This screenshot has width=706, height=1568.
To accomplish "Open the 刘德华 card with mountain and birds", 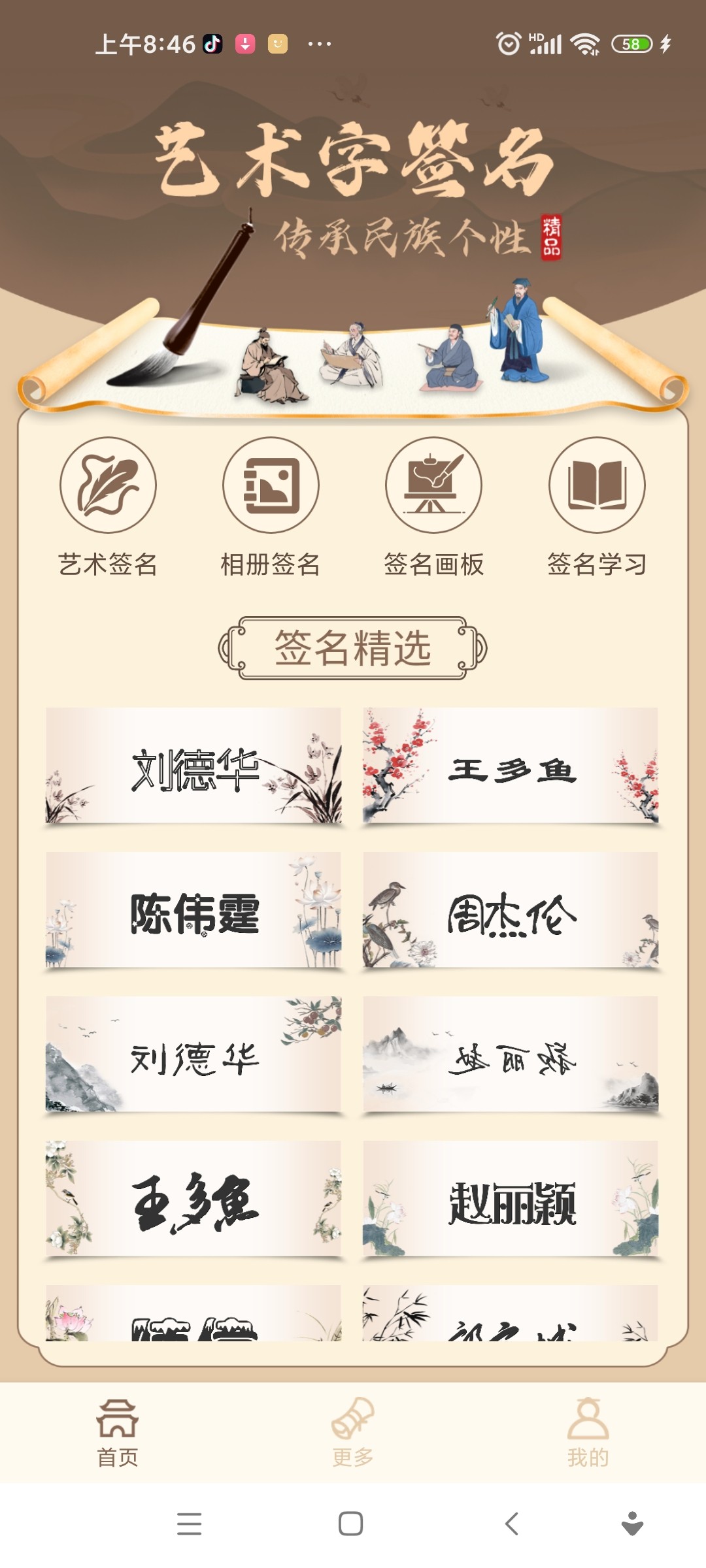I will (x=193, y=1054).
